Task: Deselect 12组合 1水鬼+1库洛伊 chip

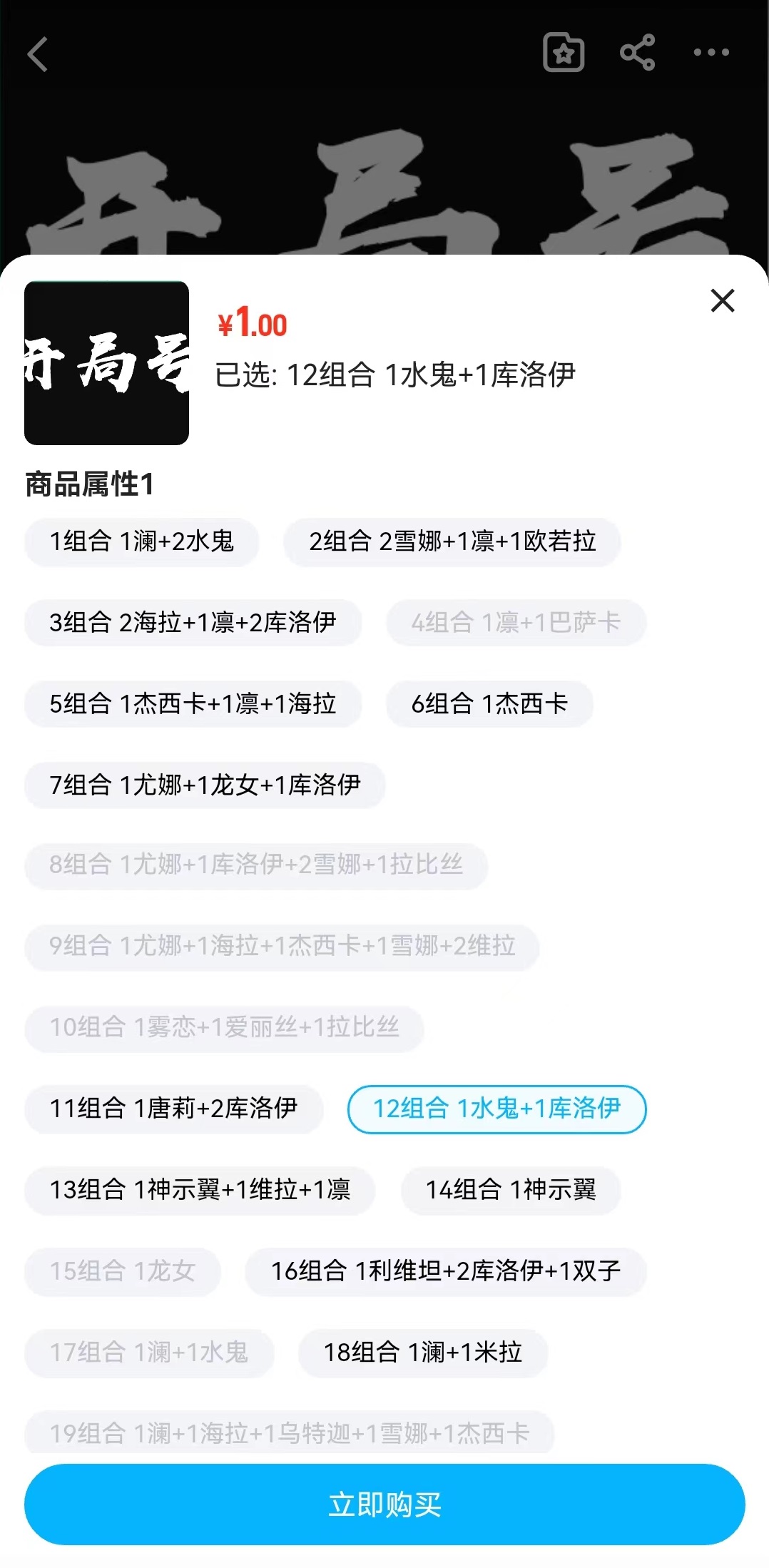Action: [496, 1109]
